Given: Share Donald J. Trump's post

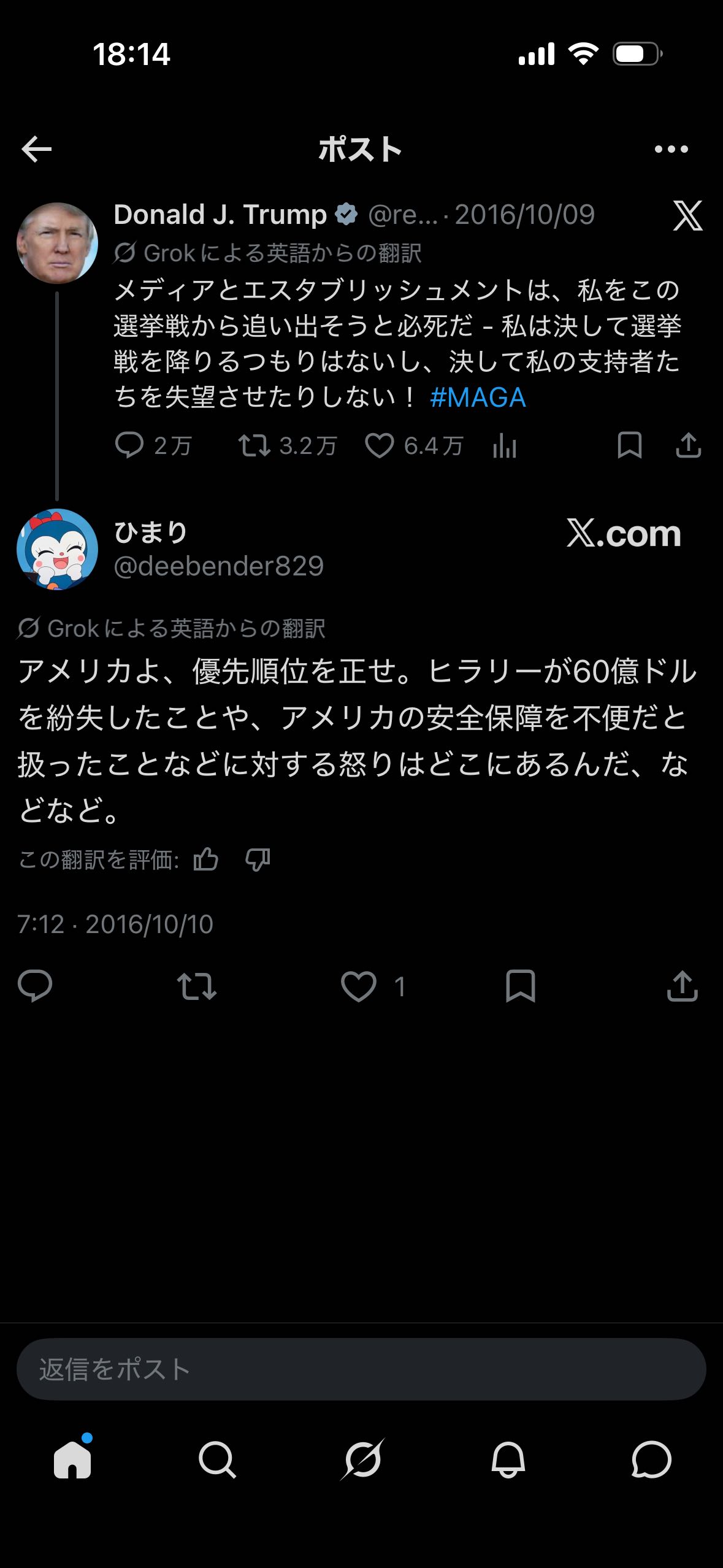Looking at the screenshot, I should [x=688, y=445].
